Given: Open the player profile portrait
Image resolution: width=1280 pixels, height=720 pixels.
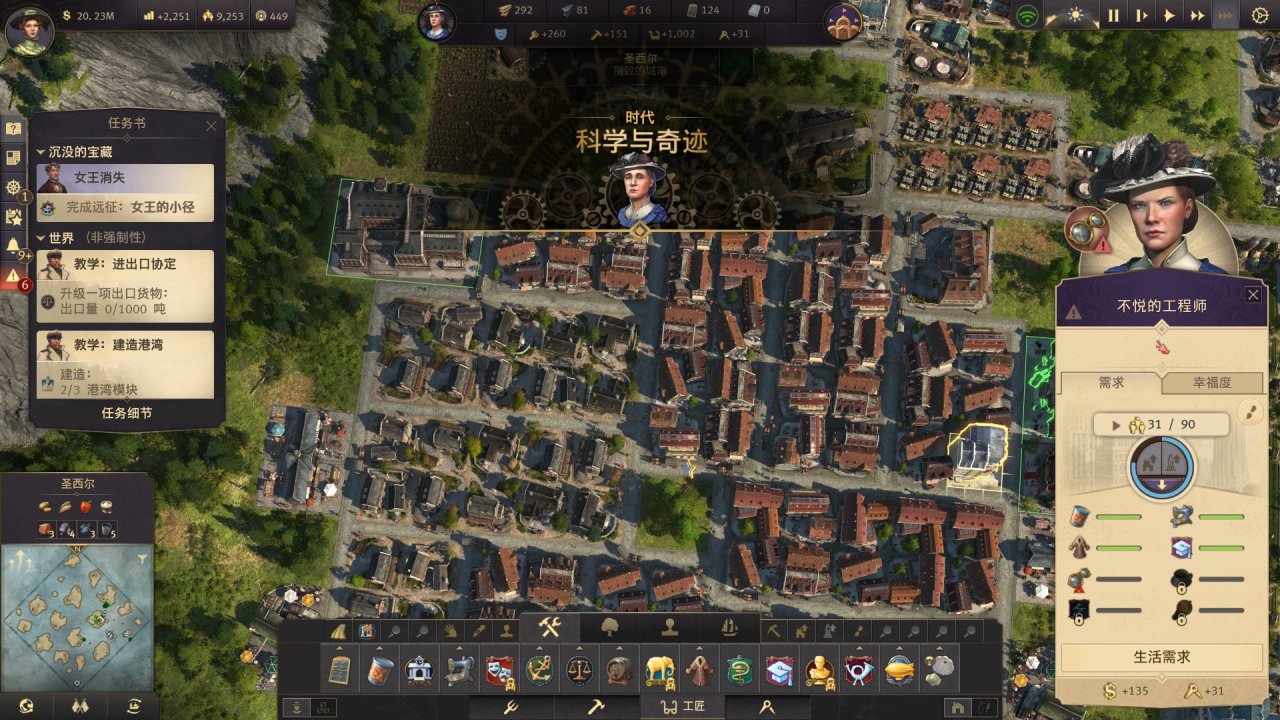Looking at the screenshot, I should [x=29, y=30].
